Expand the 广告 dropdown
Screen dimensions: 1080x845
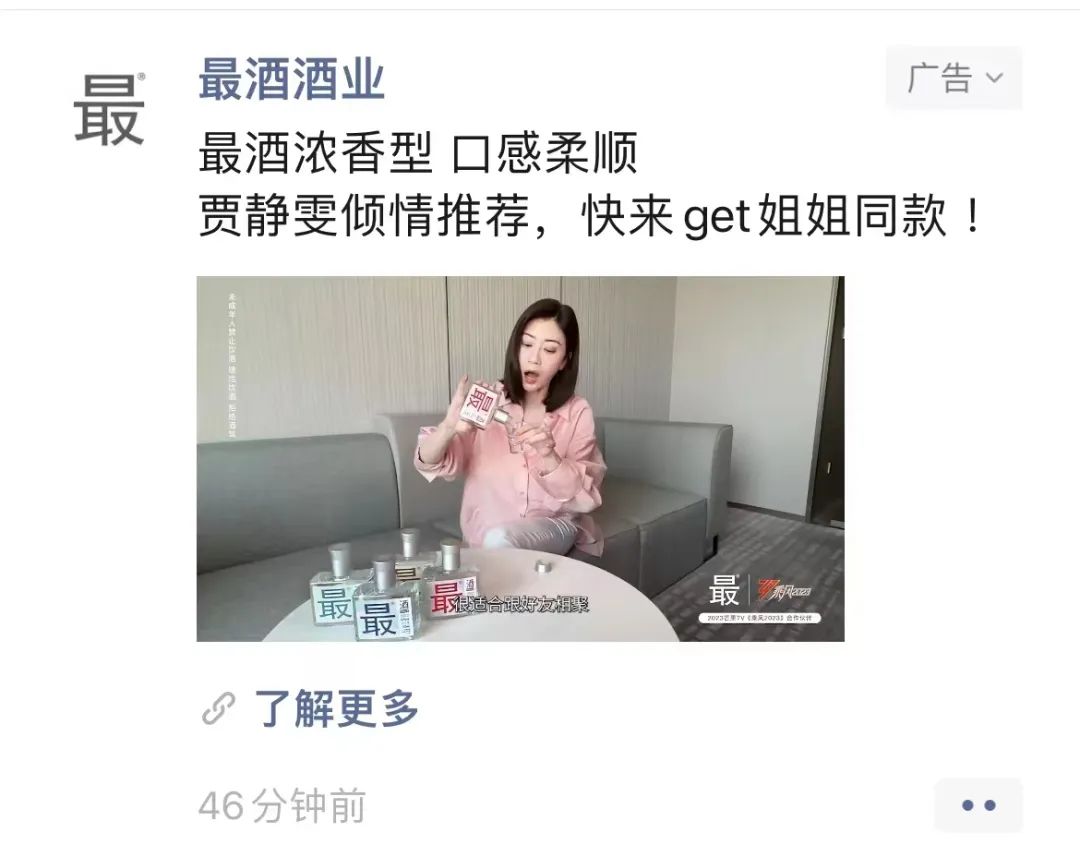tap(953, 78)
